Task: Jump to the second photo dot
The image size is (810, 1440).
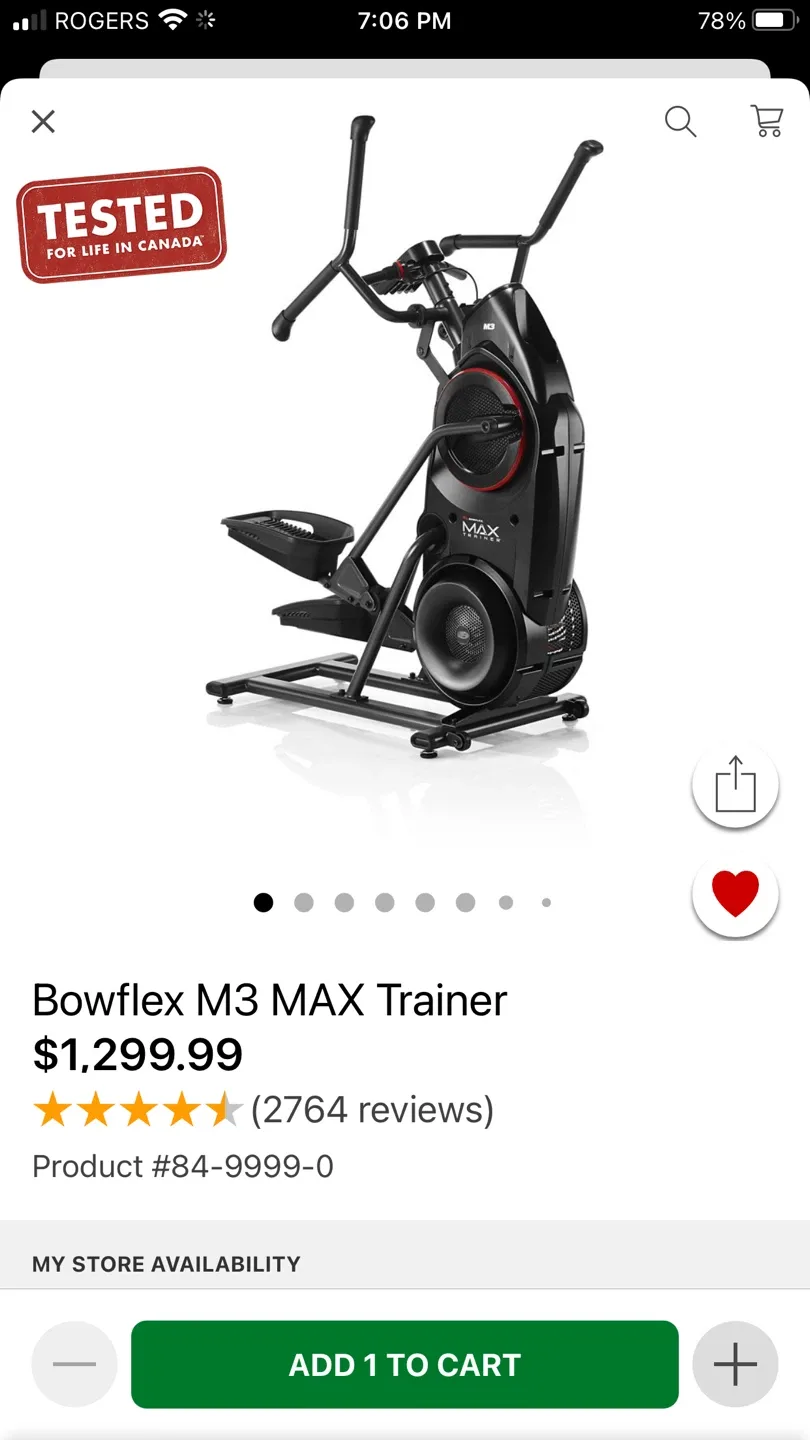Action: pos(304,903)
